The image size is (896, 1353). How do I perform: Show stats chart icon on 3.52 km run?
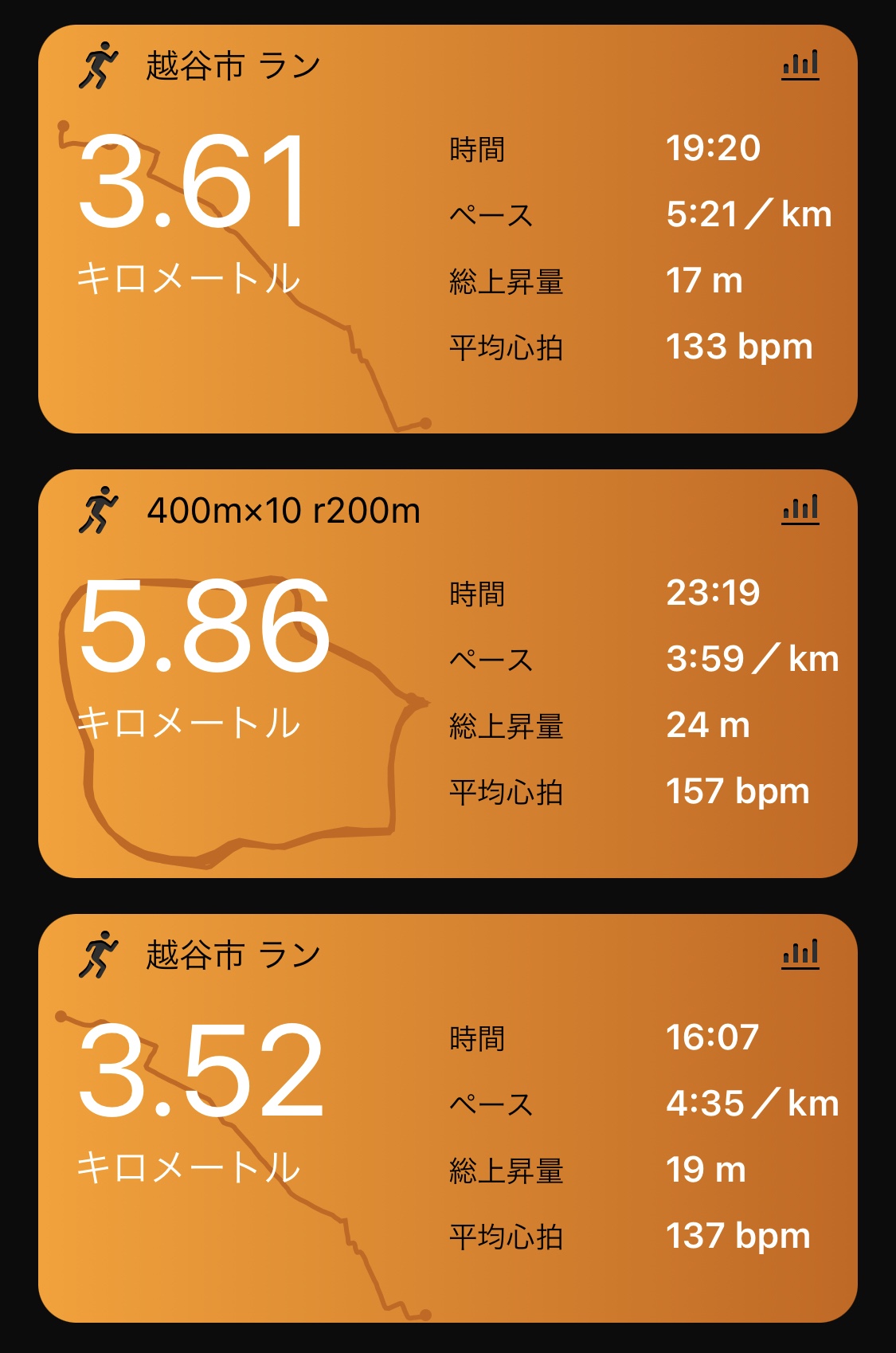point(800,954)
